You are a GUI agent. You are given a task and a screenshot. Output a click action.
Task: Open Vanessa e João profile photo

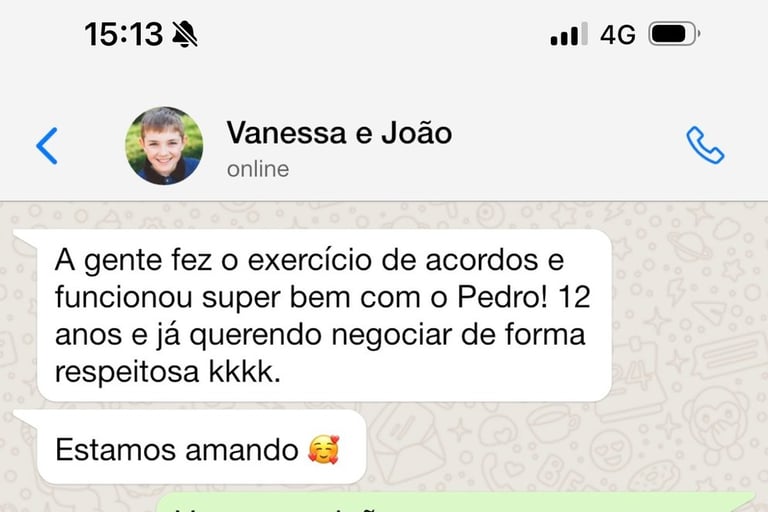click(164, 146)
